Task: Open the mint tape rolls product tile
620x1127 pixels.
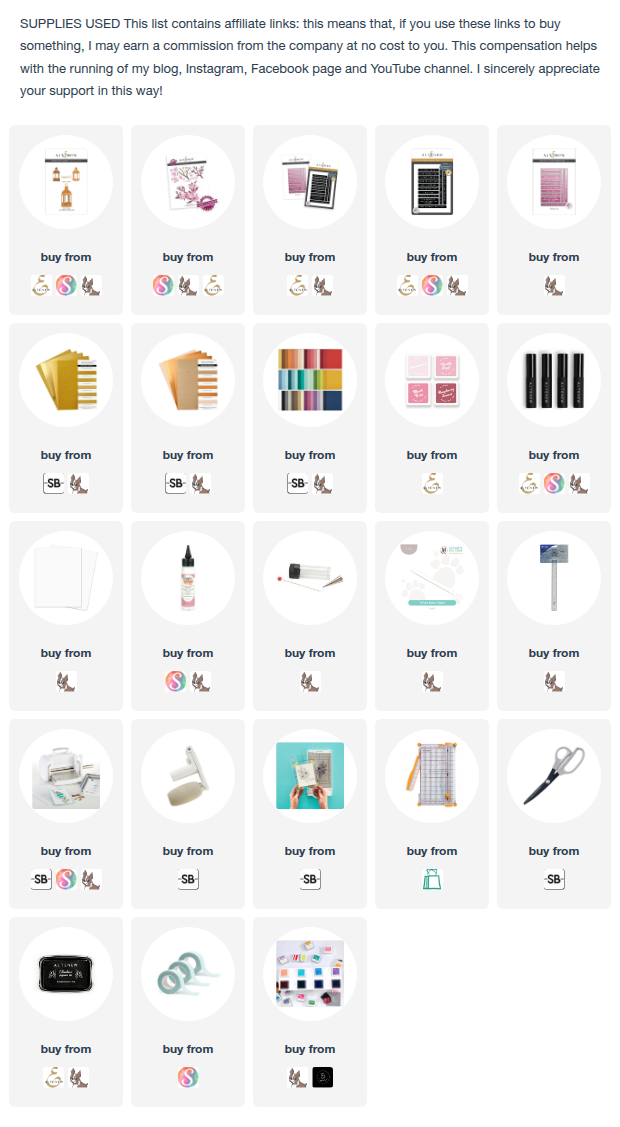Action: [188, 974]
